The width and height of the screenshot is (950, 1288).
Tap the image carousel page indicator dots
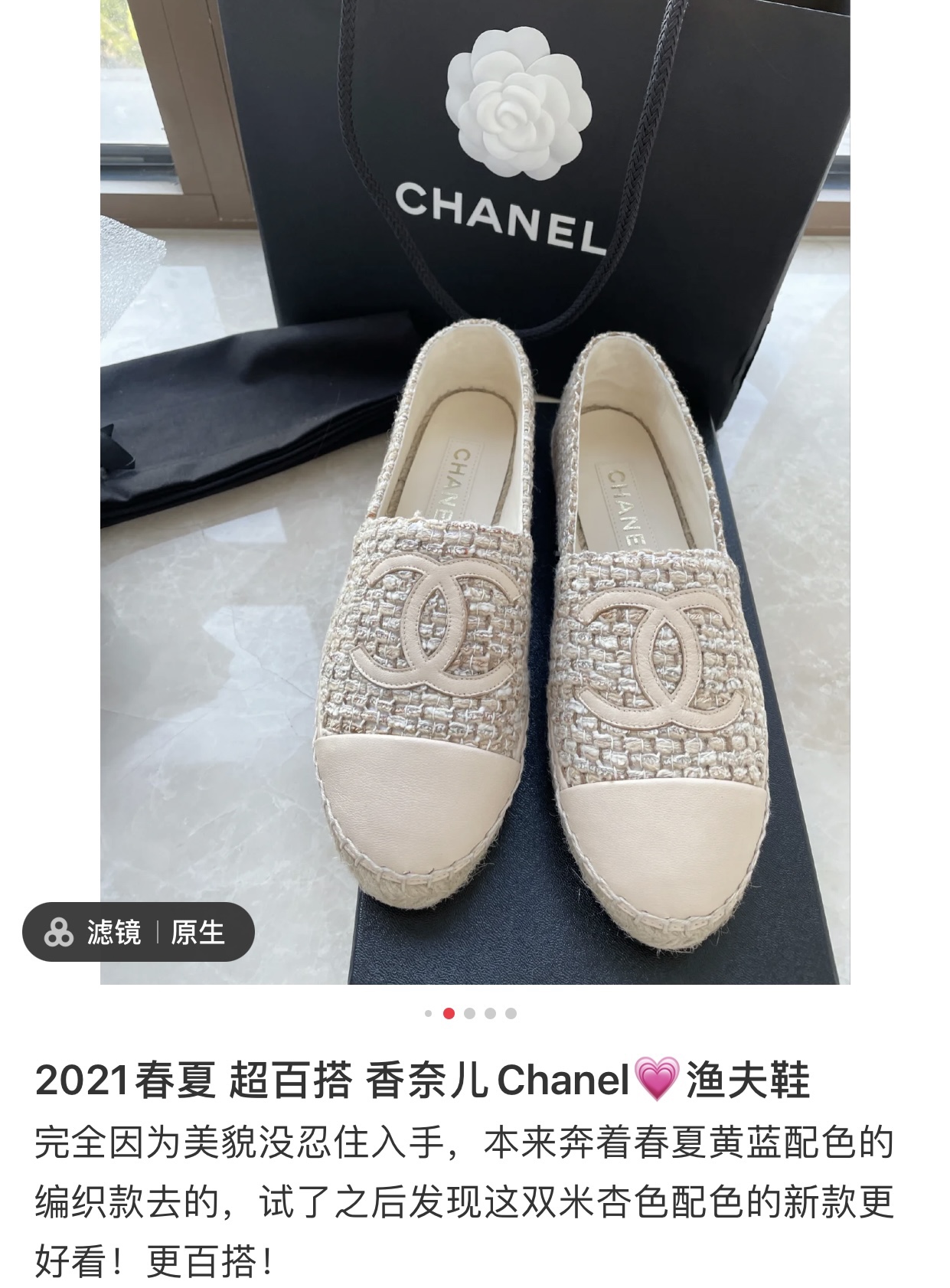coord(469,1013)
